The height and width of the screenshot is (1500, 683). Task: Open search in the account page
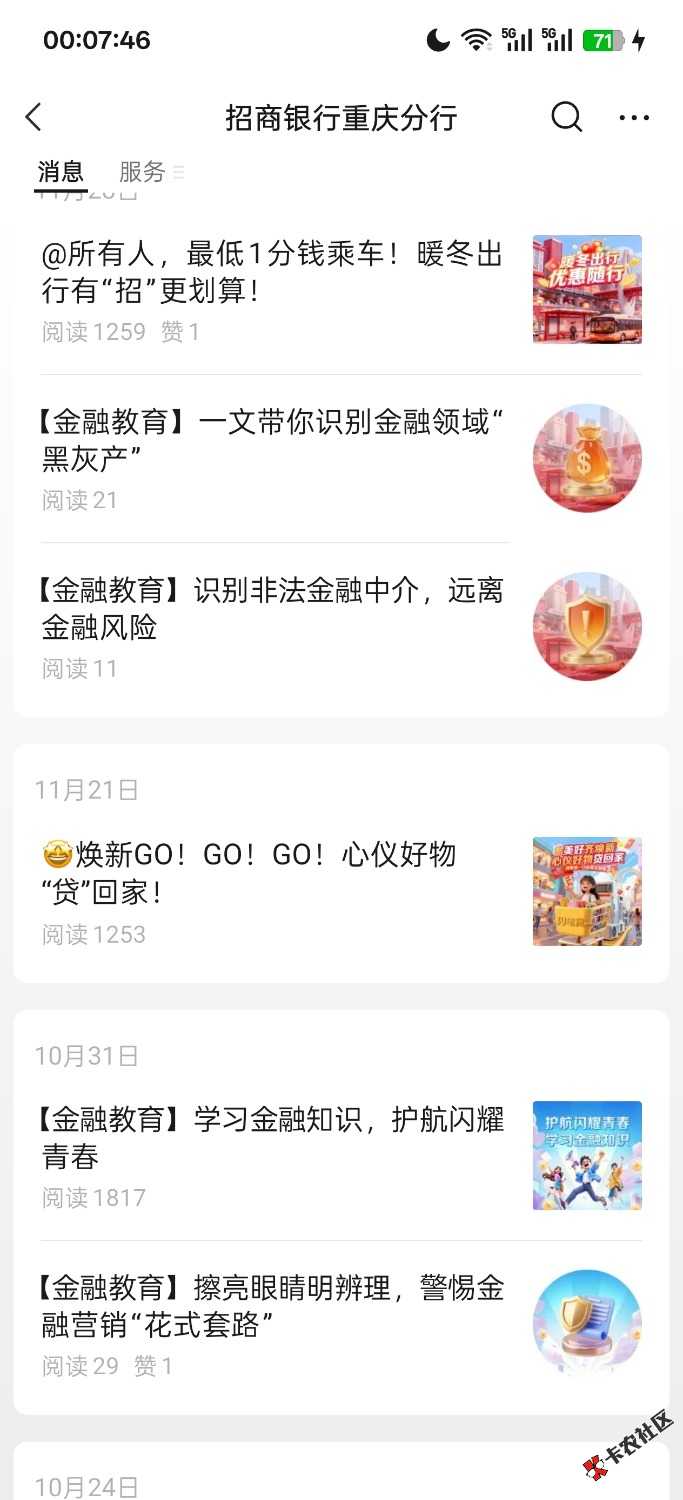pos(566,118)
